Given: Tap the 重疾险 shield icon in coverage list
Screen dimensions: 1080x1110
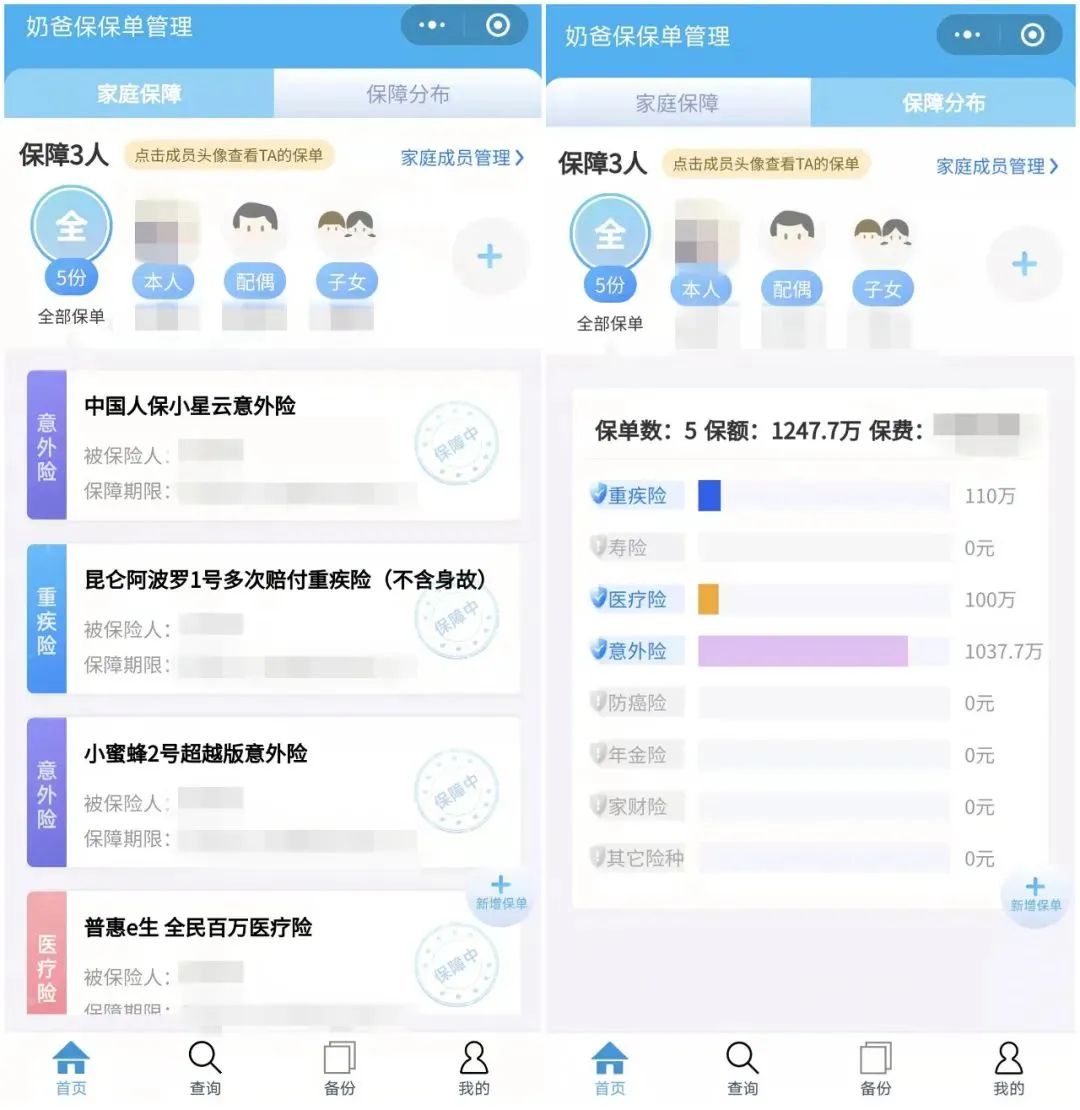Looking at the screenshot, I should pyautogui.click(x=600, y=495).
